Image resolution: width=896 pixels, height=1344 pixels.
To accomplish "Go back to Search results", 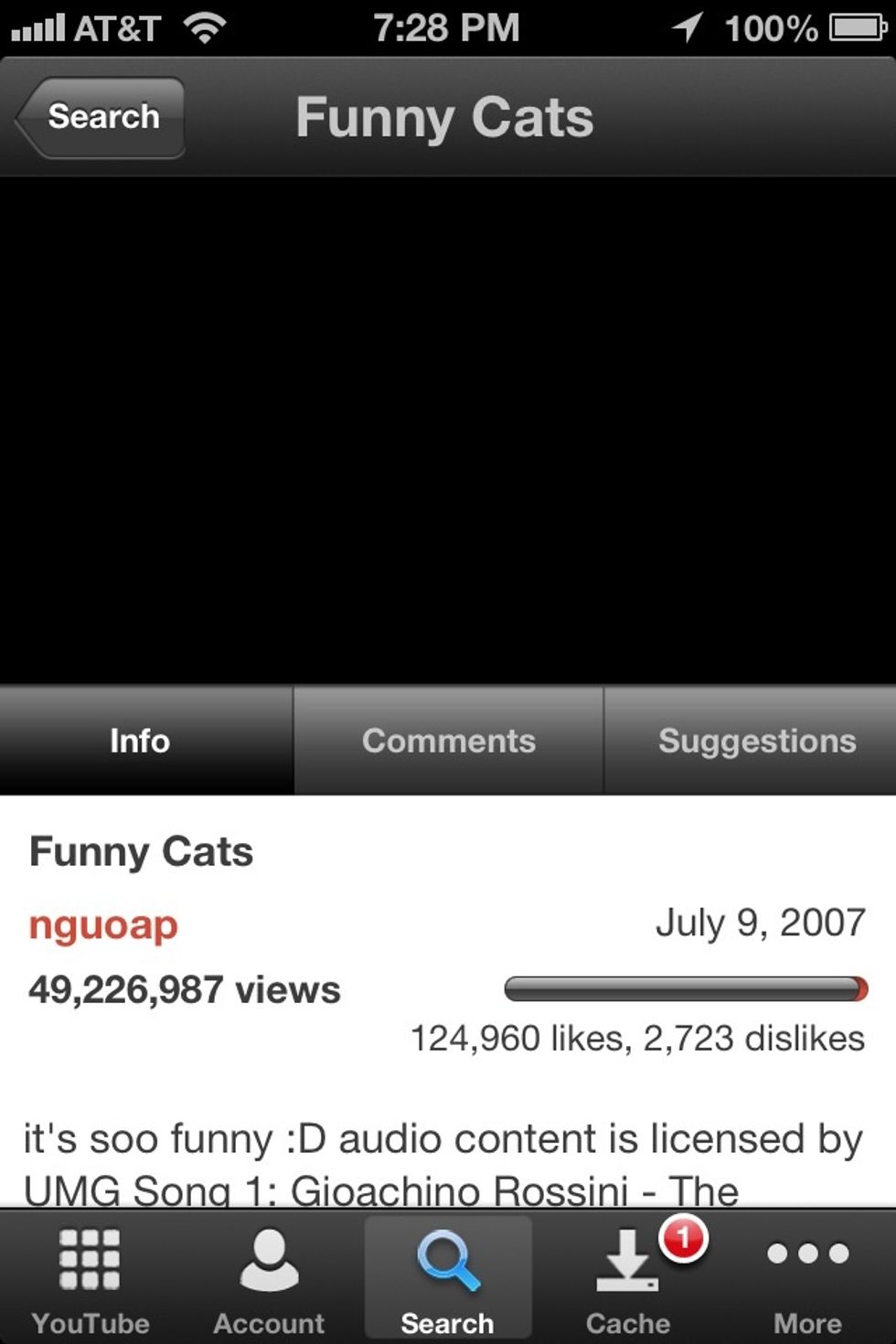I will pos(101,117).
